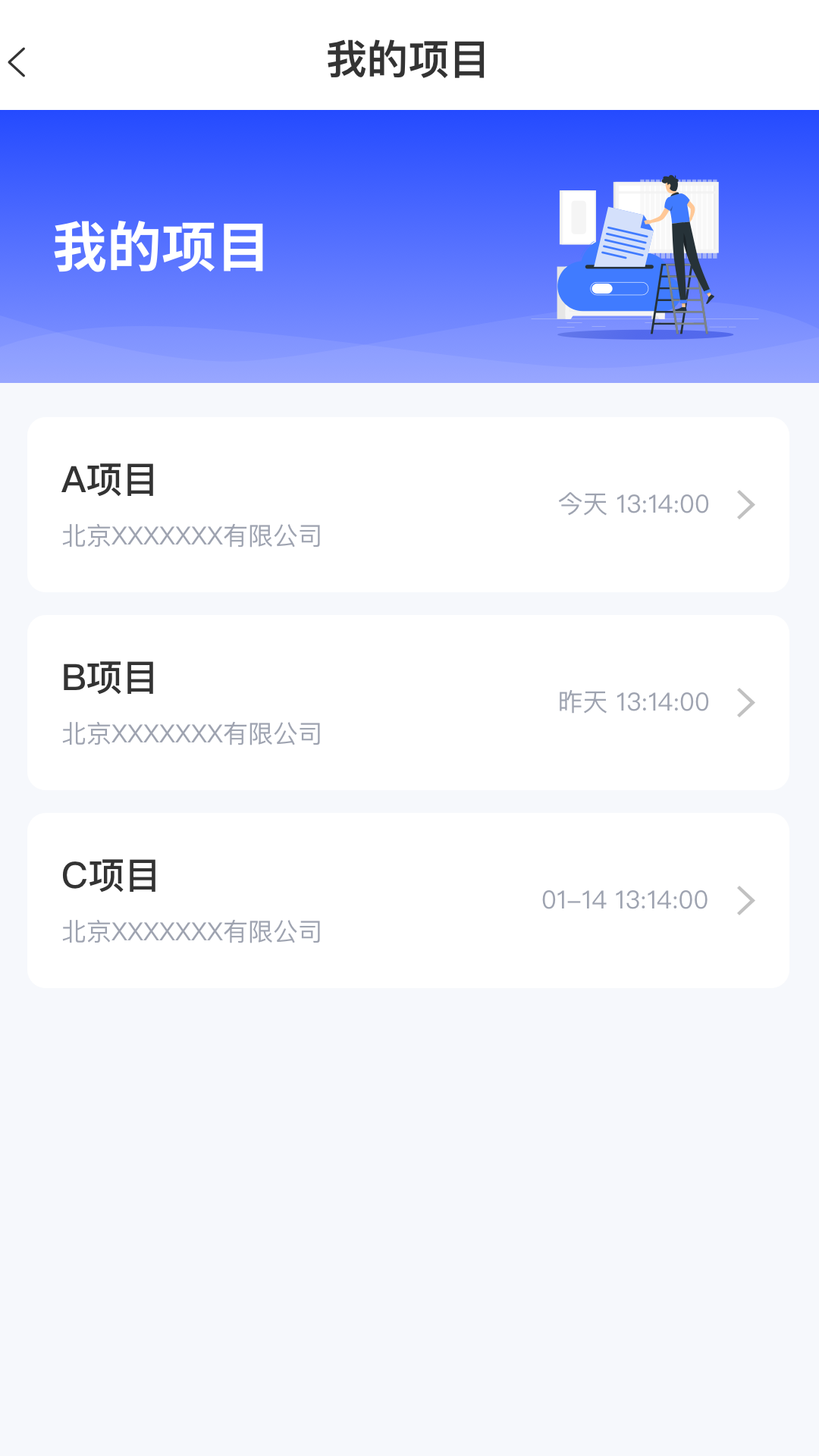819x1456 pixels.
Task: Select B项目 project name
Action: pos(108,677)
